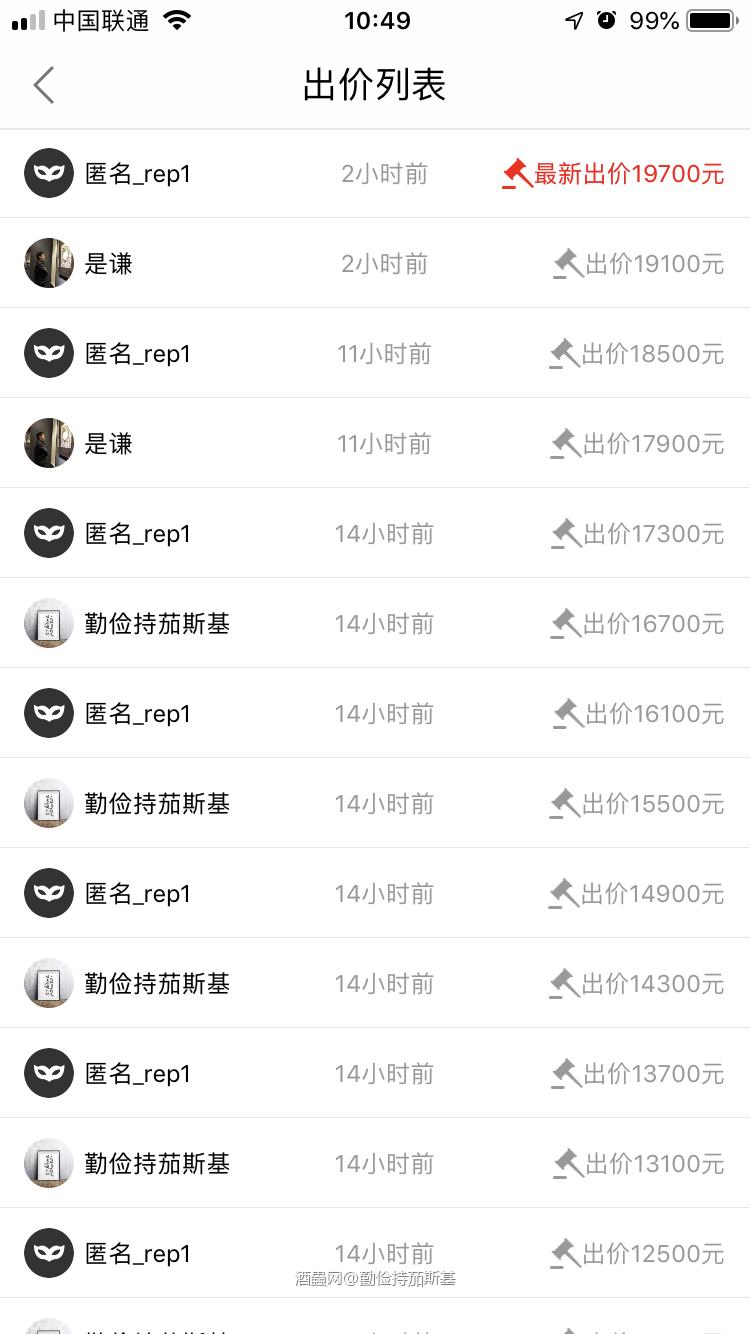Tap the alarm clock status bar icon
This screenshot has height=1334, width=750.
point(605,19)
